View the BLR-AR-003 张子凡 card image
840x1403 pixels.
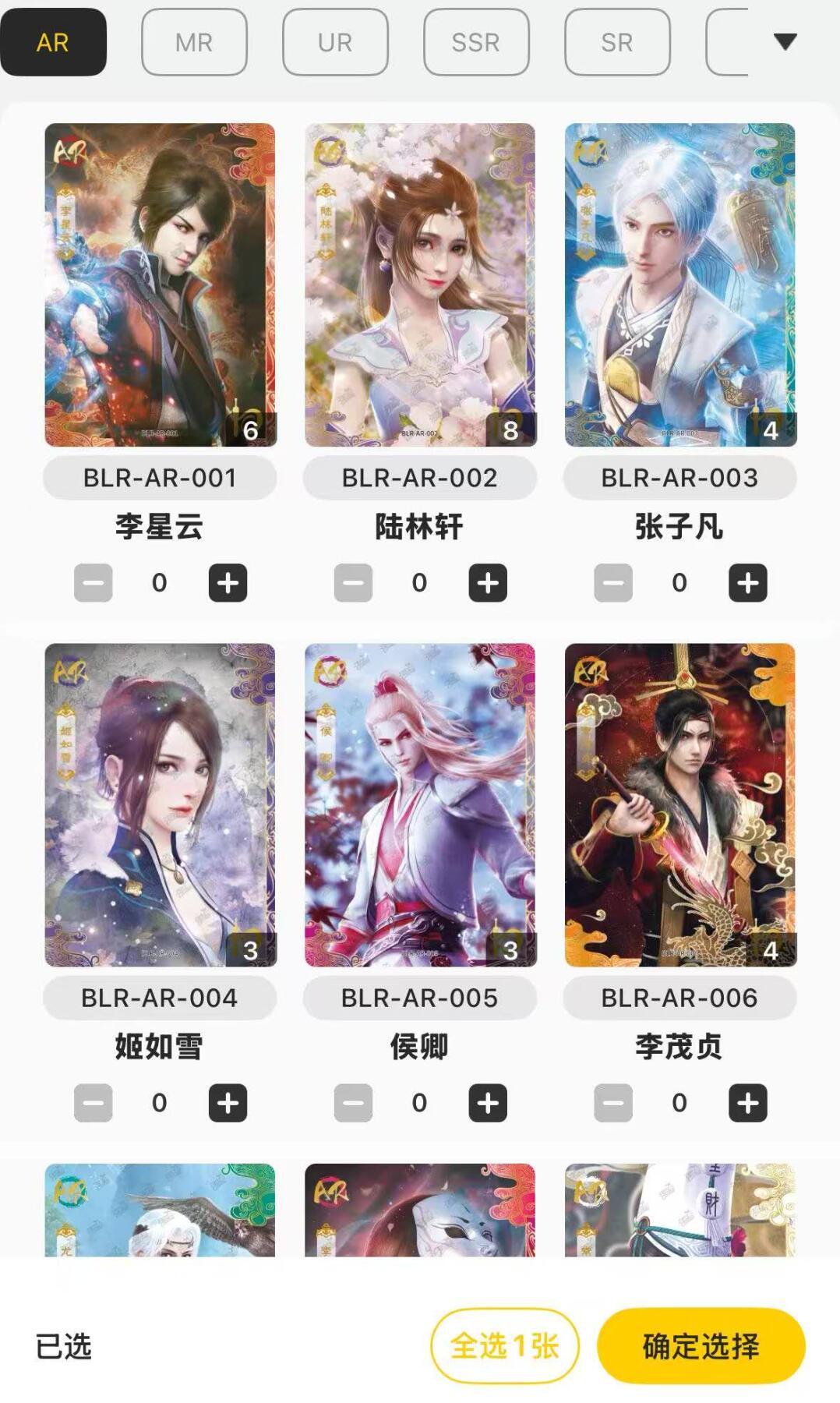tap(680, 284)
